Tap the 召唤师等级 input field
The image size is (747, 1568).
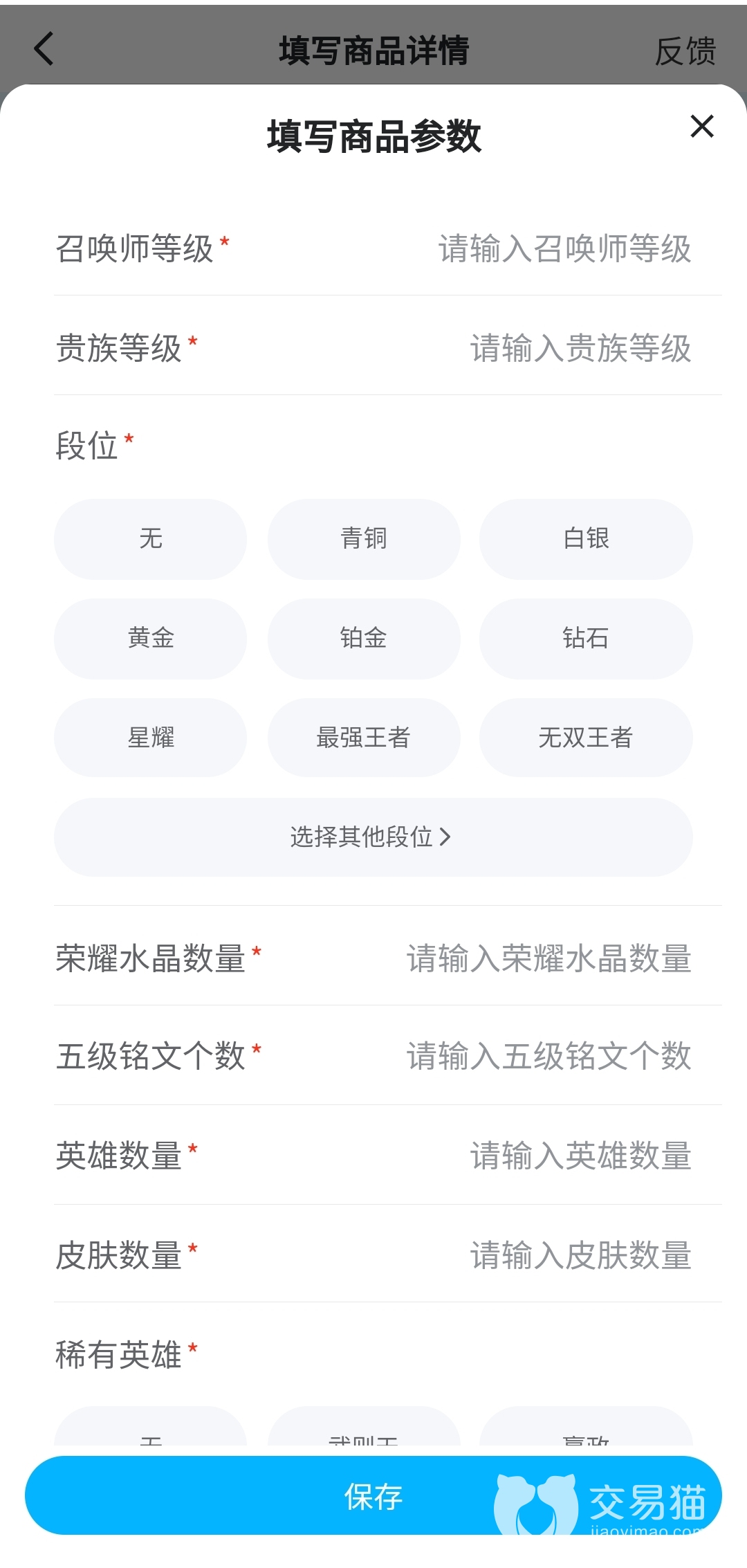click(564, 249)
